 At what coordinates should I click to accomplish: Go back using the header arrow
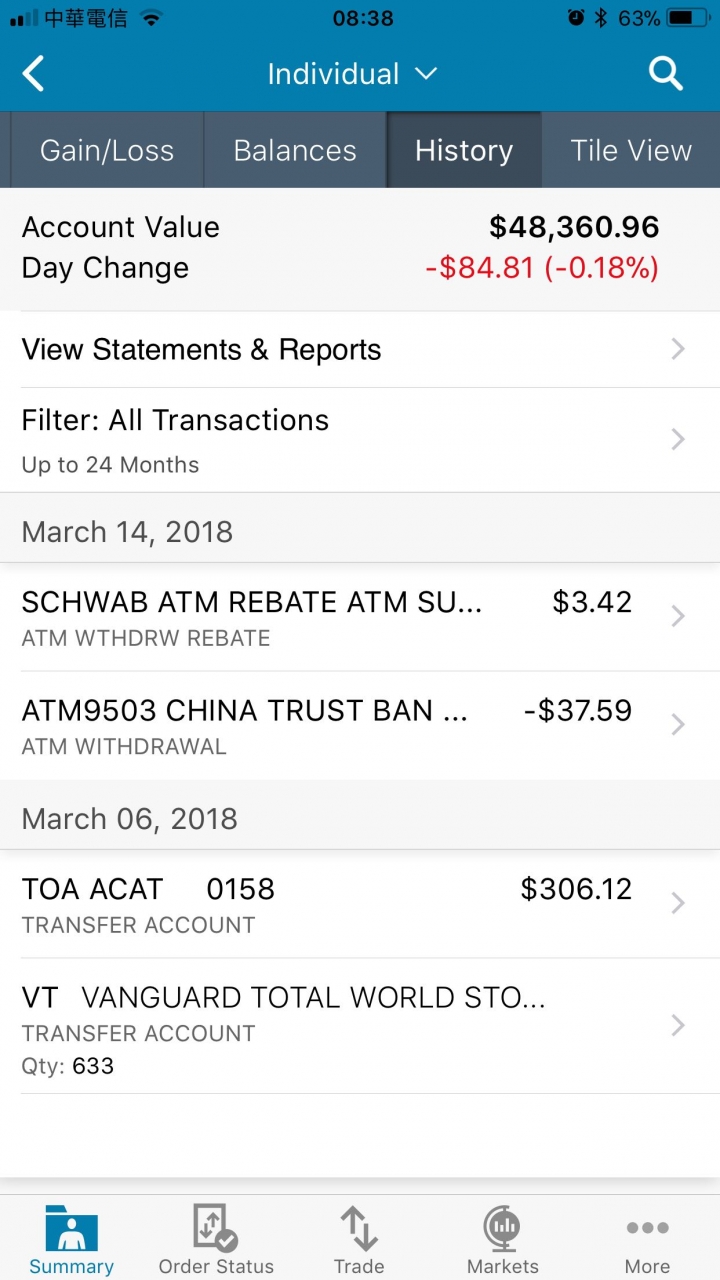(x=34, y=74)
